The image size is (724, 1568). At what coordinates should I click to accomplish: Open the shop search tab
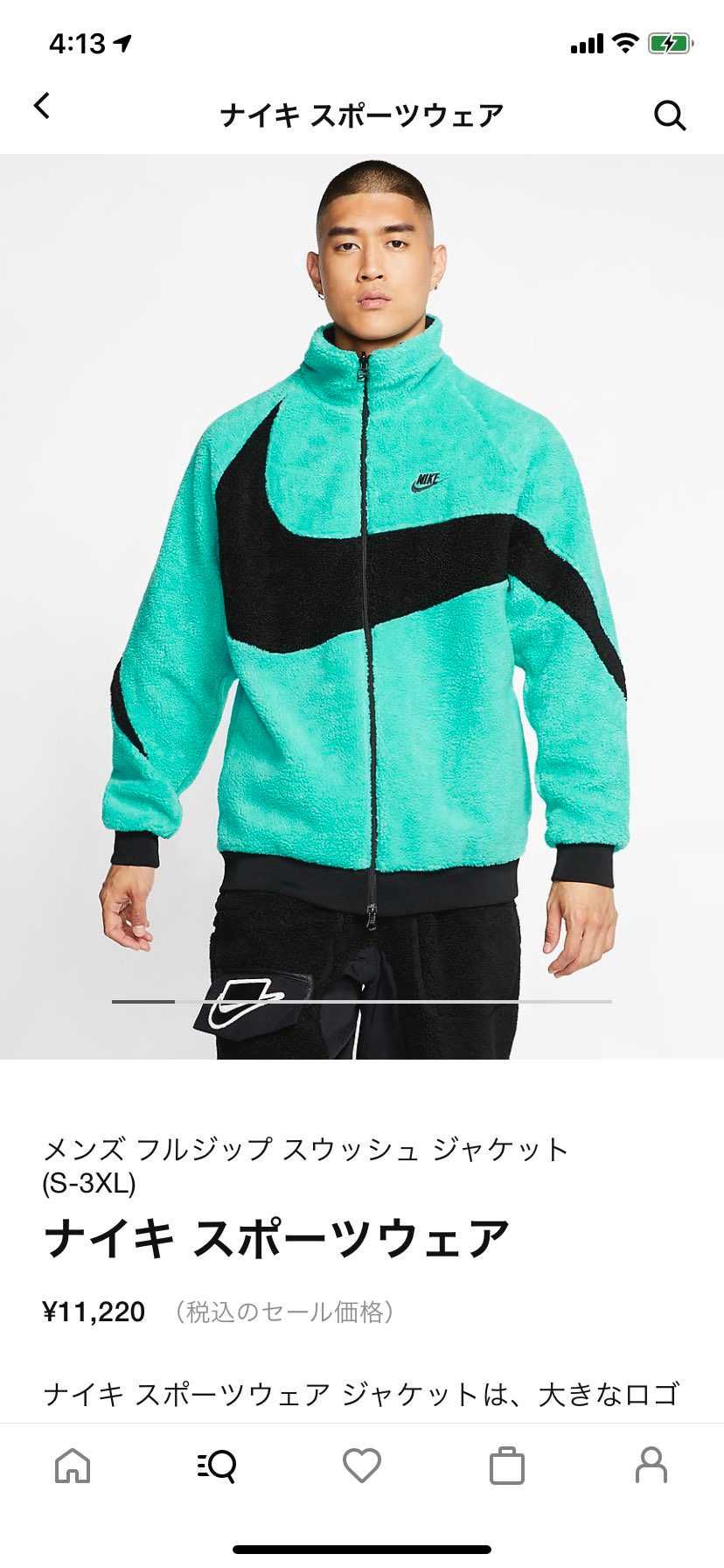click(x=217, y=1466)
